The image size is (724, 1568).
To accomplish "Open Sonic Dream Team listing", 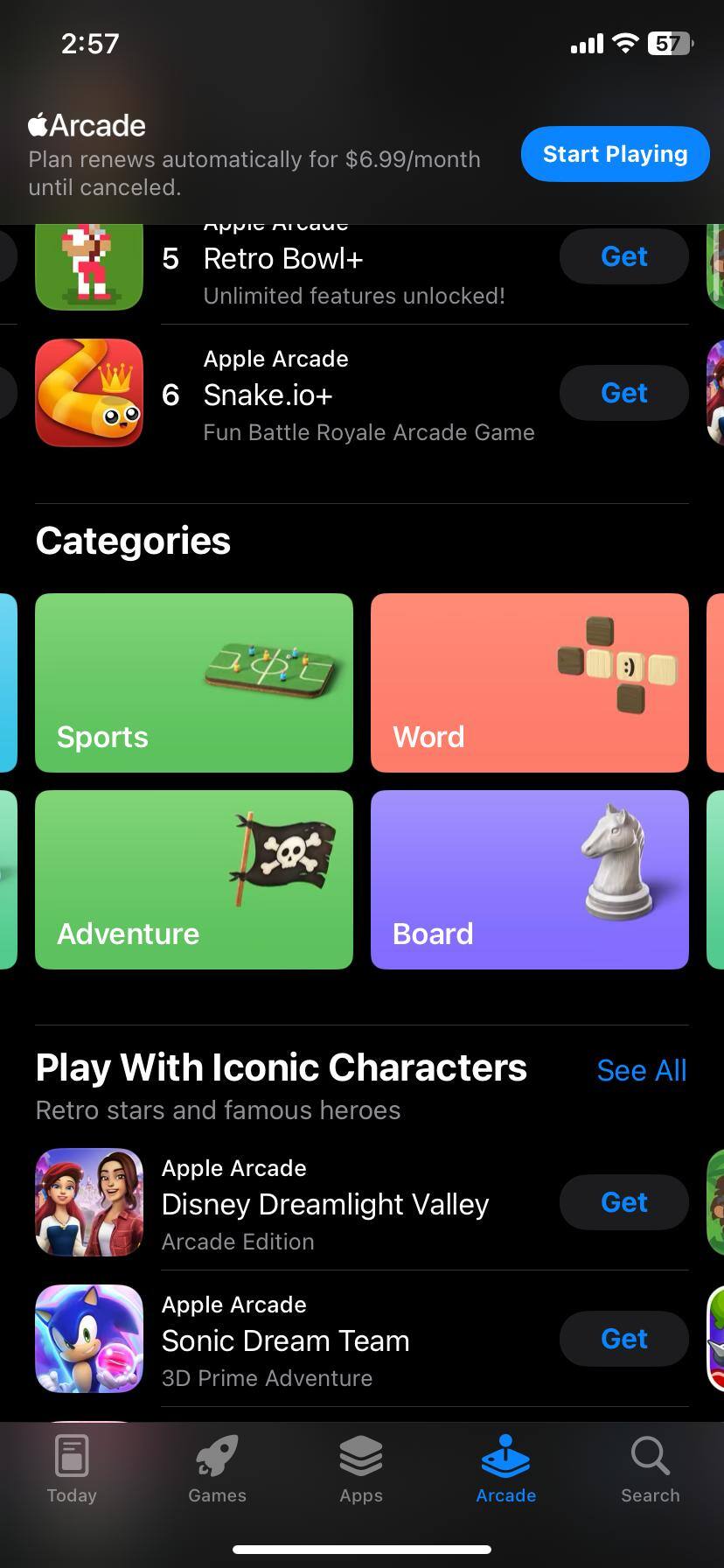I will (285, 1340).
